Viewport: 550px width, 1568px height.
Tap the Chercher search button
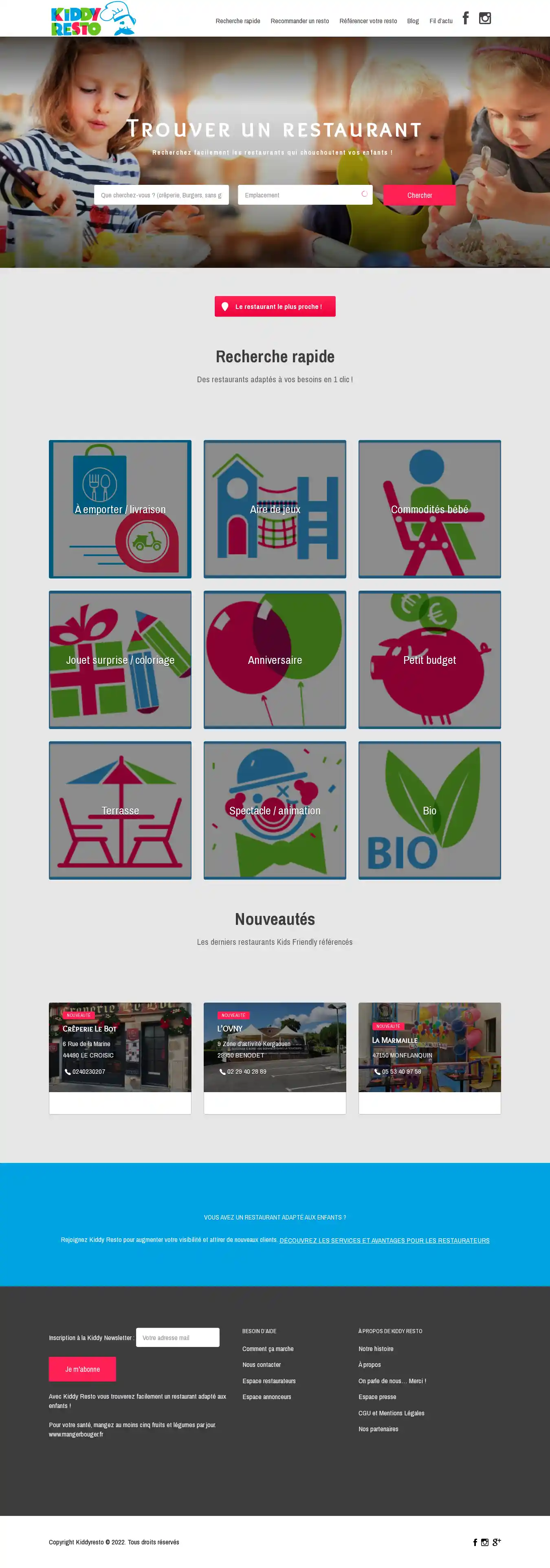point(419,195)
